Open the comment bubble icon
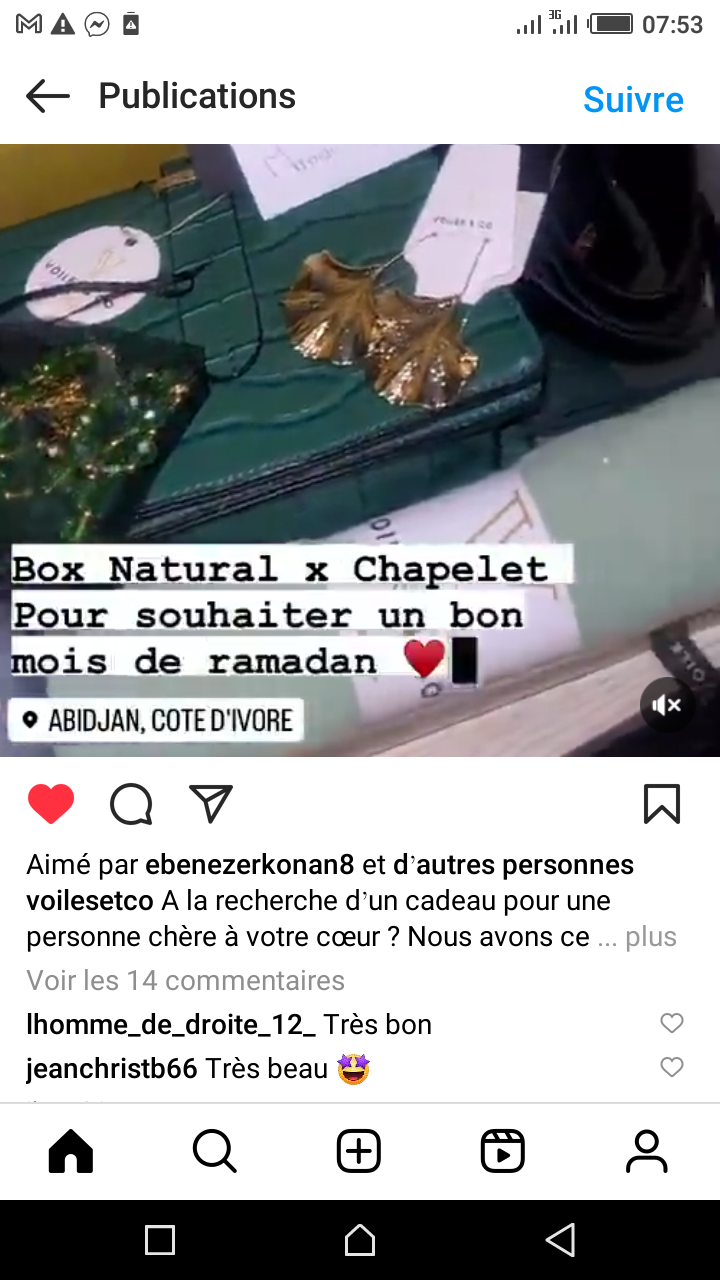 click(x=131, y=804)
